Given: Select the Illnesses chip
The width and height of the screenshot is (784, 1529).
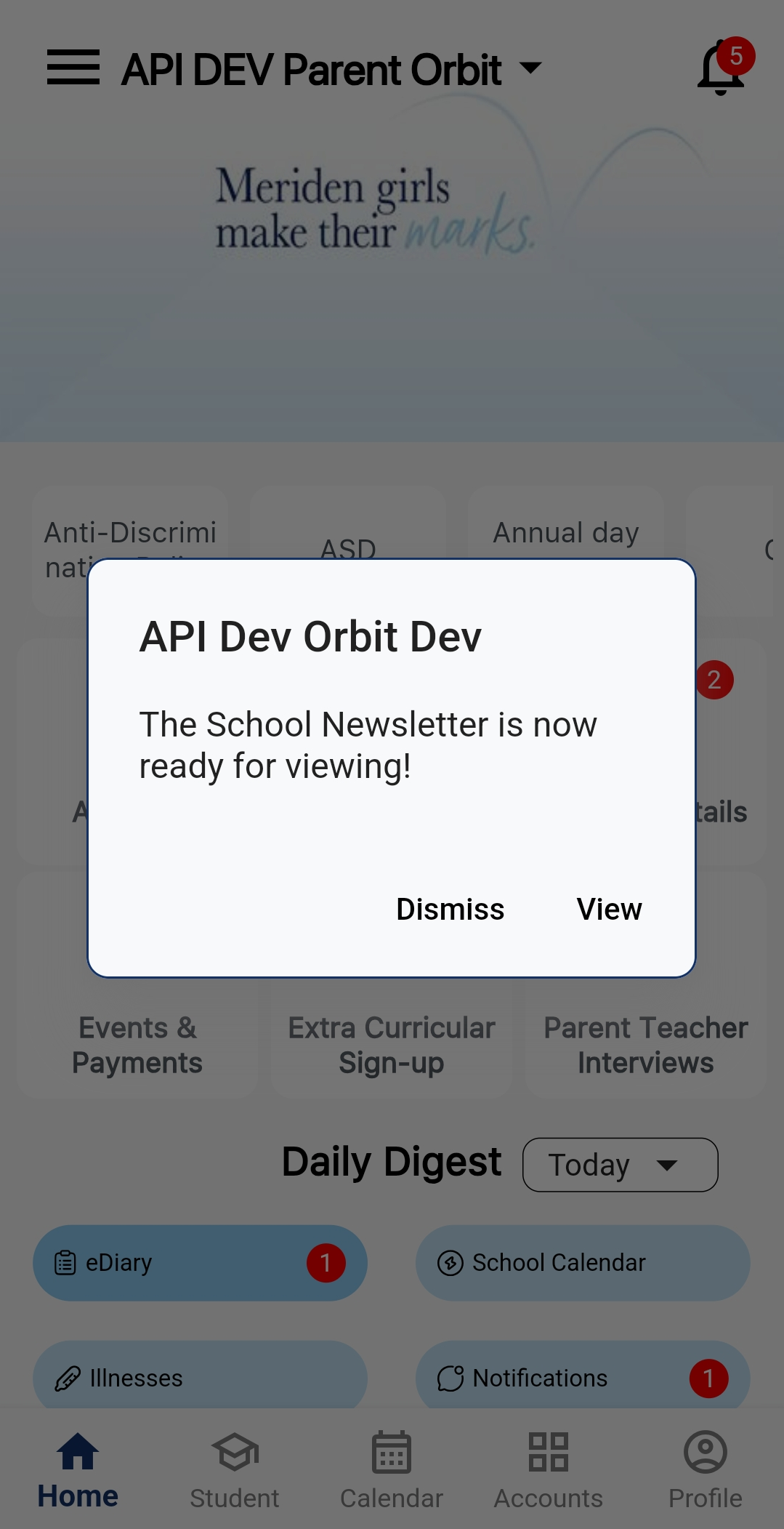Looking at the screenshot, I should coord(200,1377).
